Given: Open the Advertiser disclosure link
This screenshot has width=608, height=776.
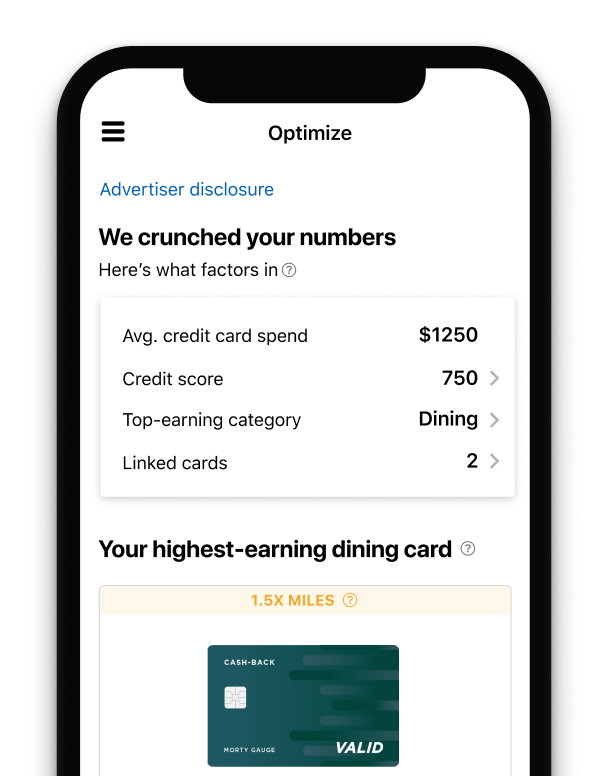Looking at the screenshot, I should pos(187,189).
